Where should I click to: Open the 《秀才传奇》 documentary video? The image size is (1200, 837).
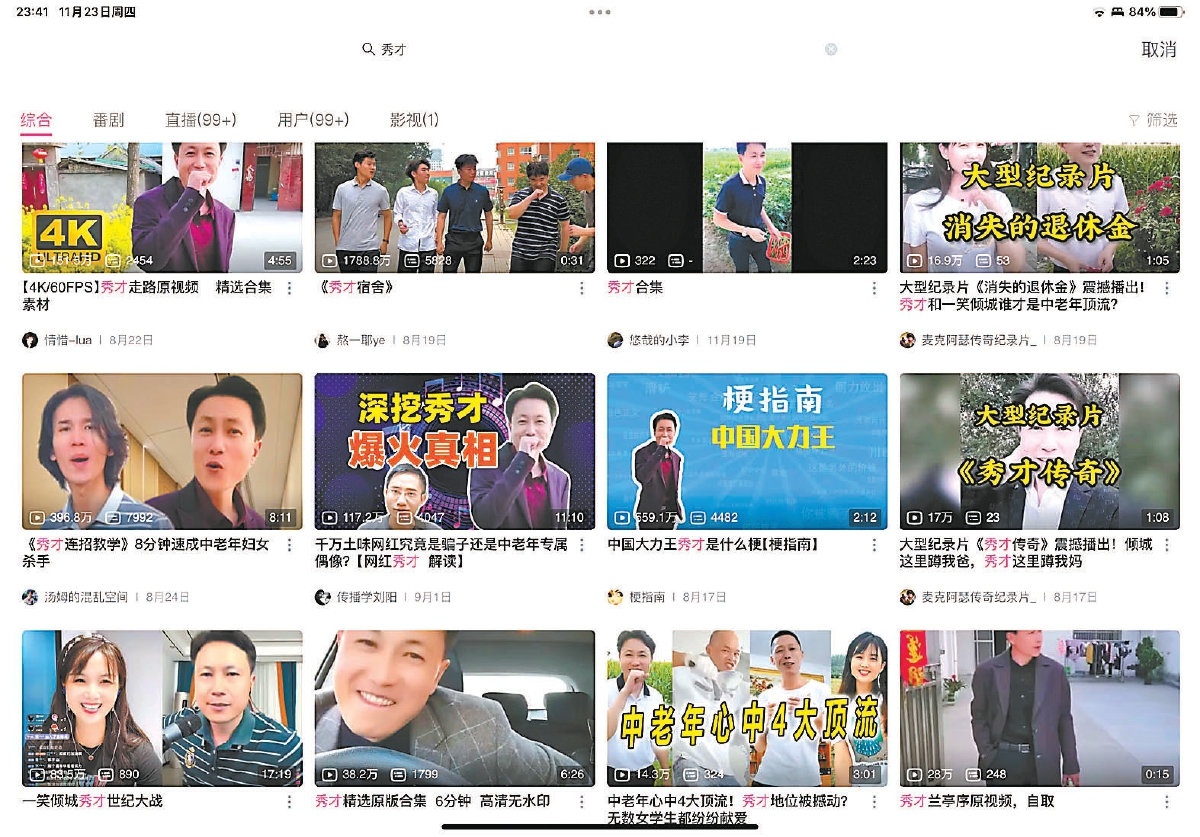1039,452
